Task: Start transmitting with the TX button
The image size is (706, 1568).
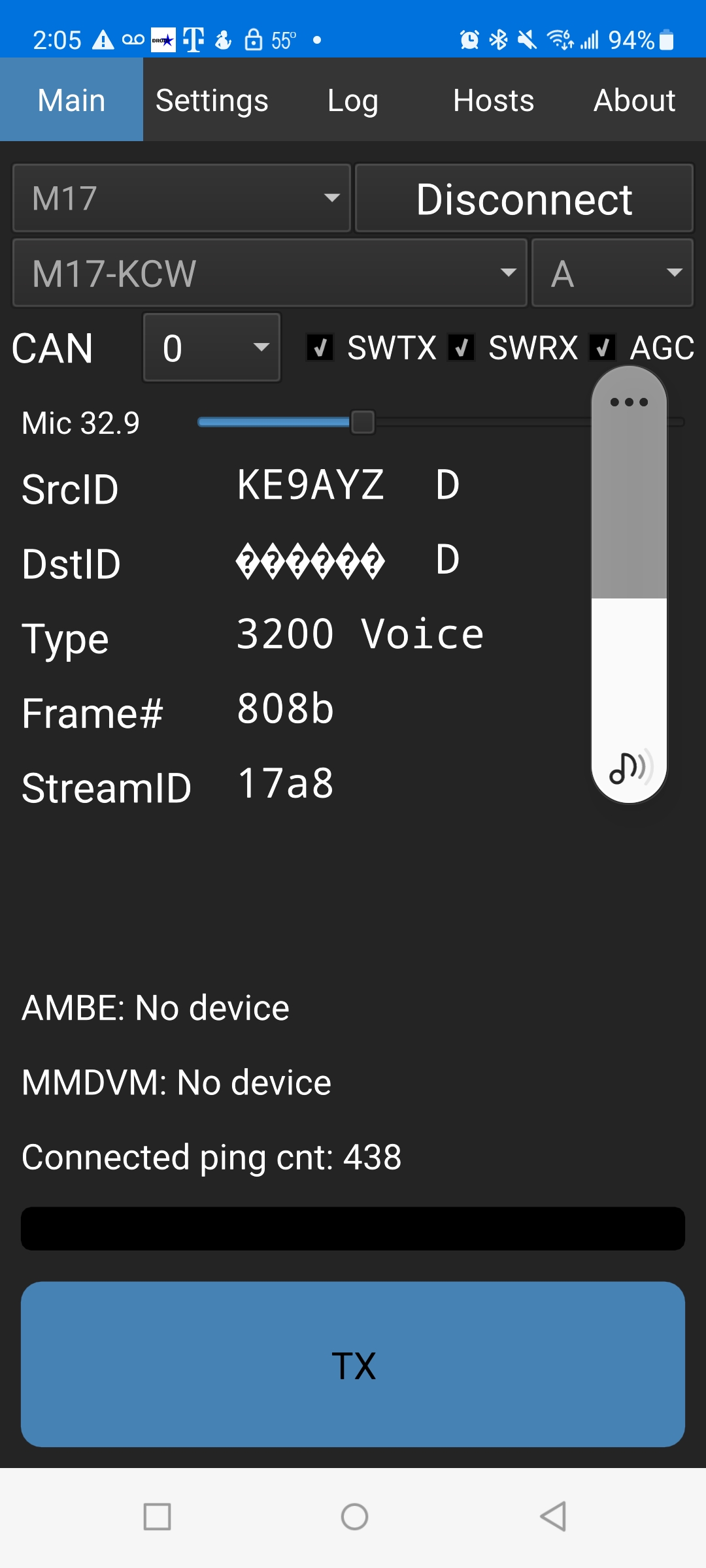Action: [x=353, y=1364]
